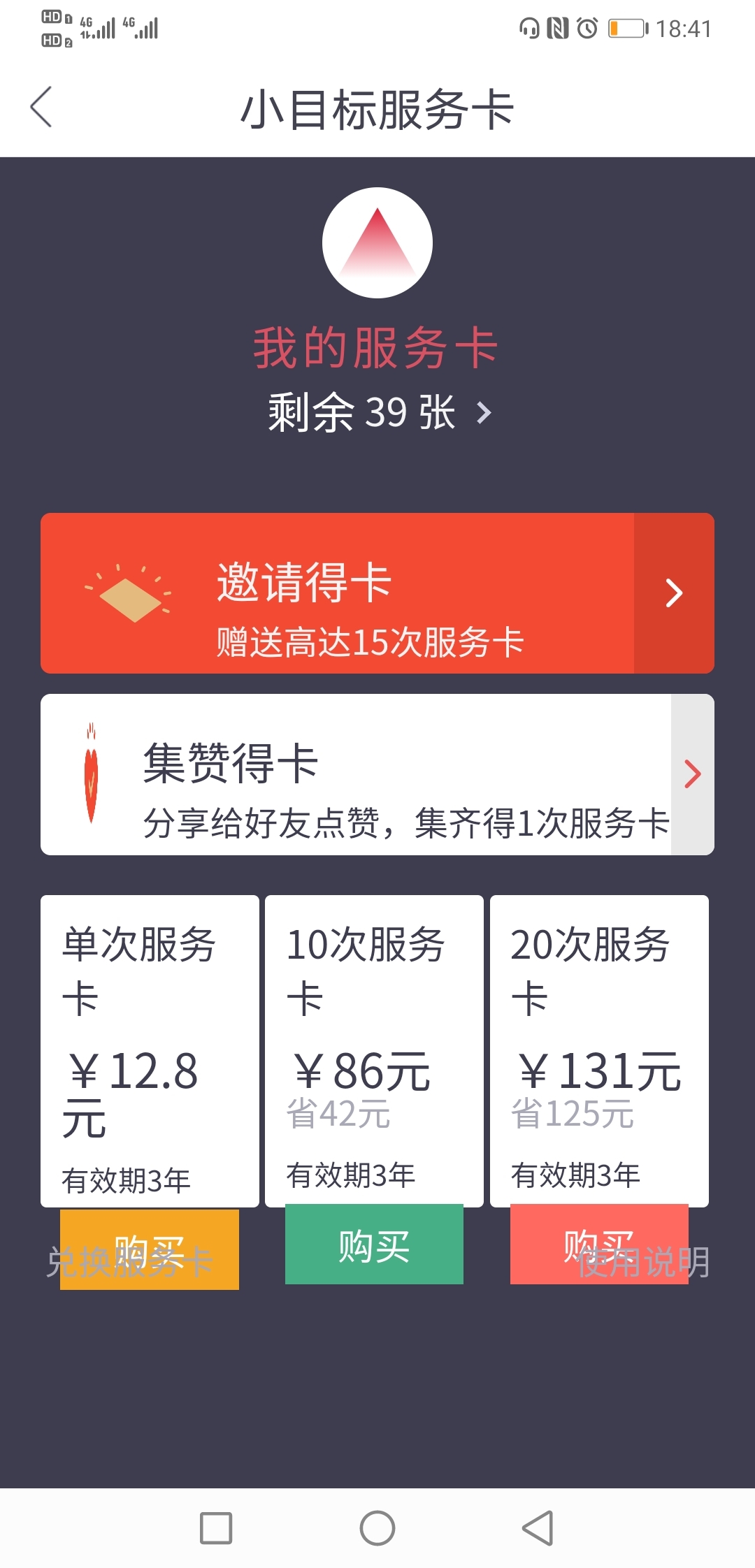
Task: Open the 集赞得卡 likes card
Action: (377, 774)
